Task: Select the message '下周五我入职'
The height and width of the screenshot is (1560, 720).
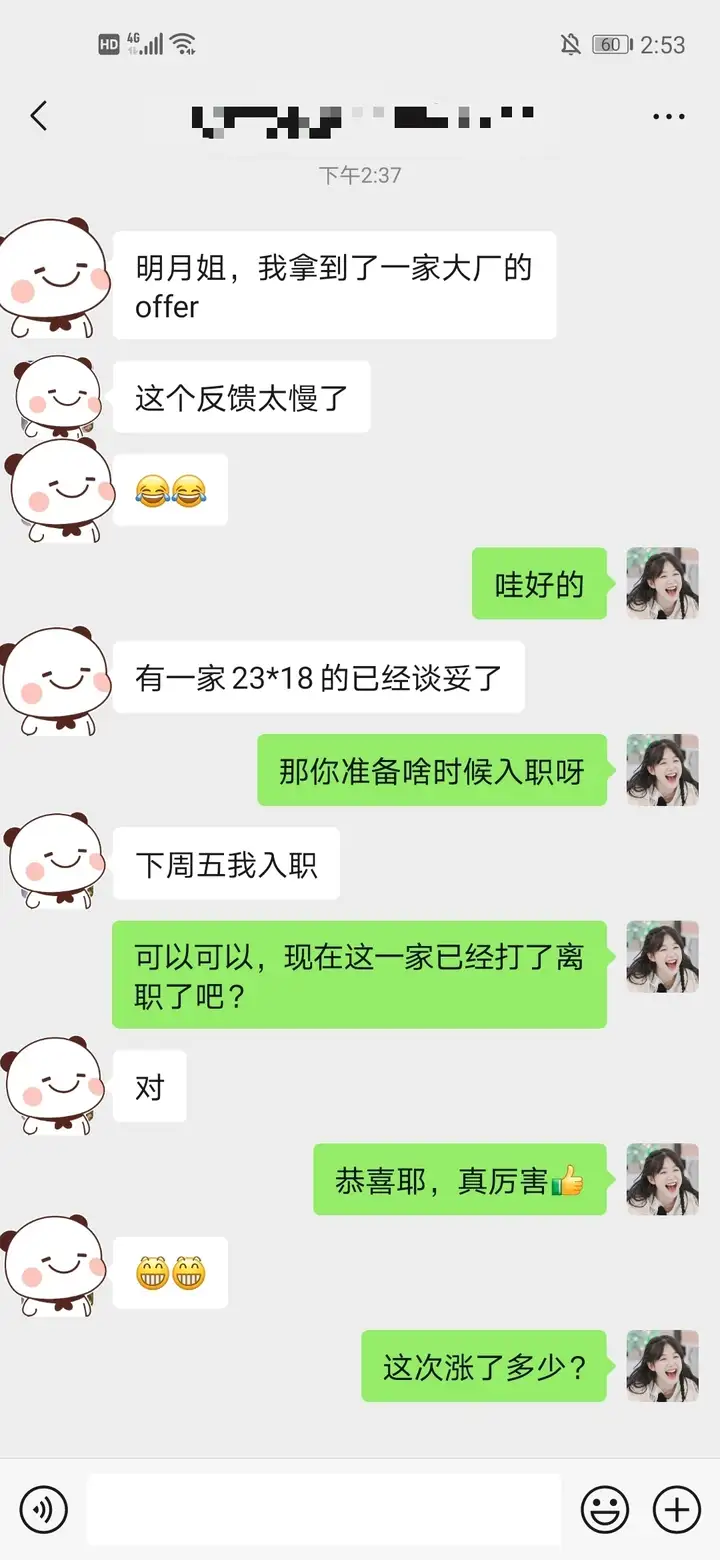Action: 226,864
